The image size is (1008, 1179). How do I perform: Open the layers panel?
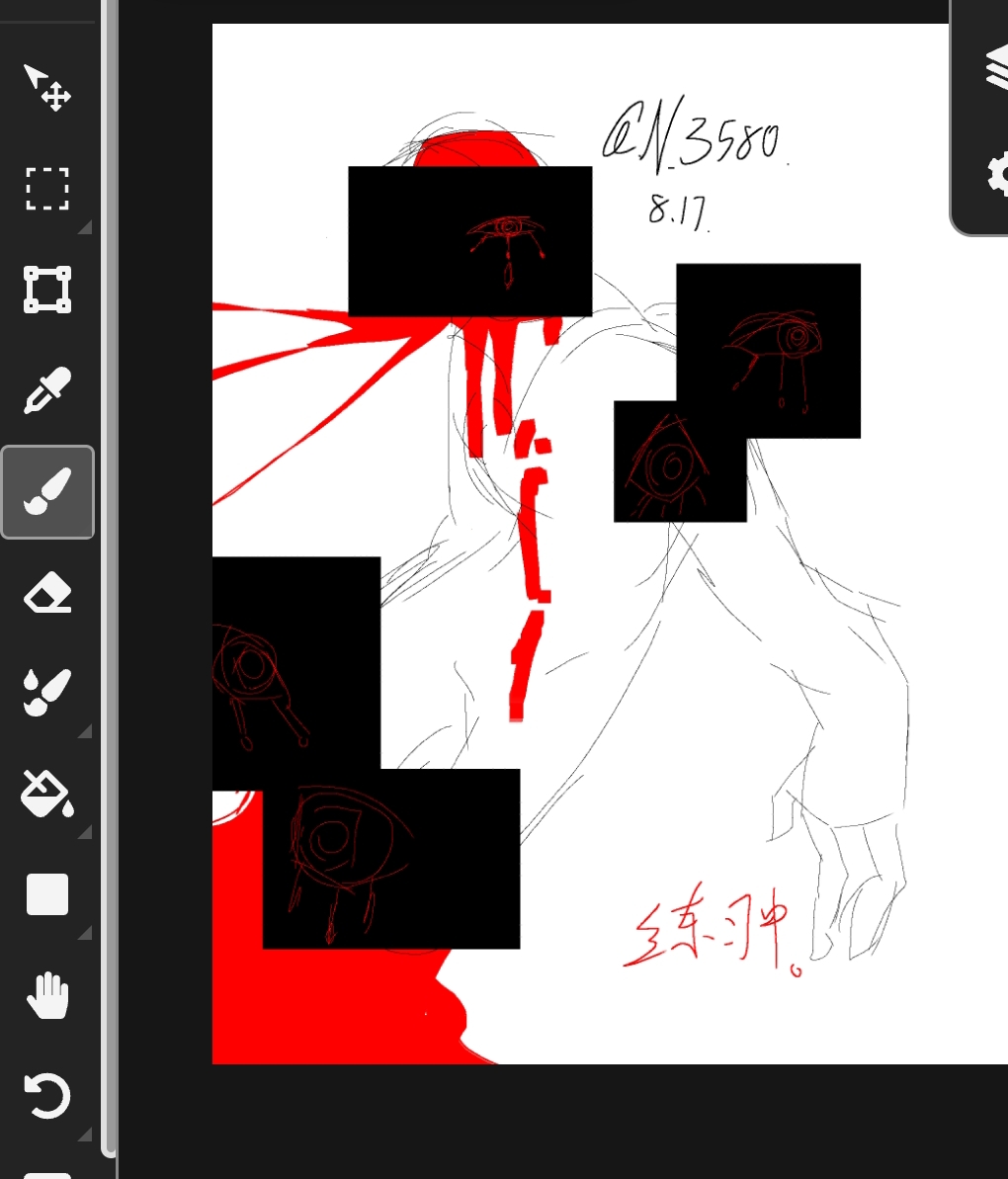(x=996, y=67)
